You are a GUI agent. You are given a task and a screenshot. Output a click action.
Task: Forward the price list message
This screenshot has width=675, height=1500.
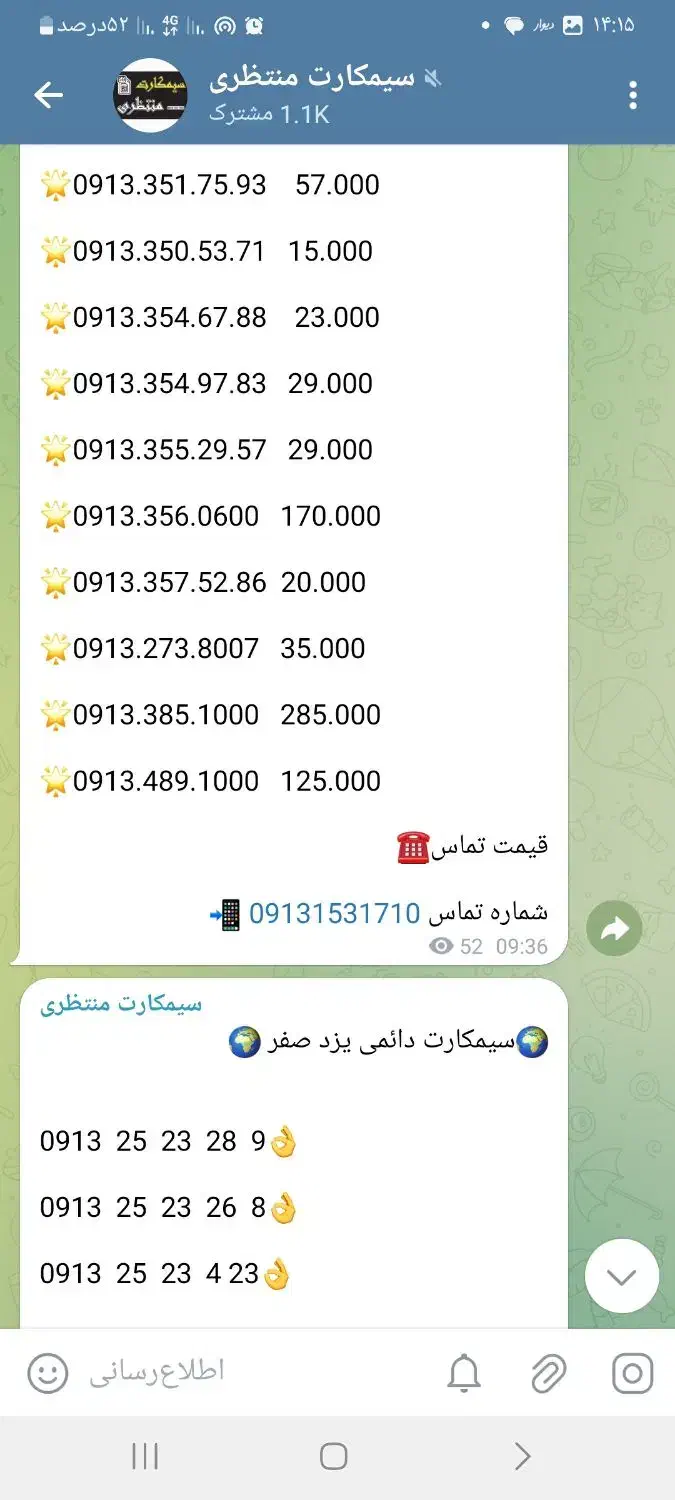614,930
